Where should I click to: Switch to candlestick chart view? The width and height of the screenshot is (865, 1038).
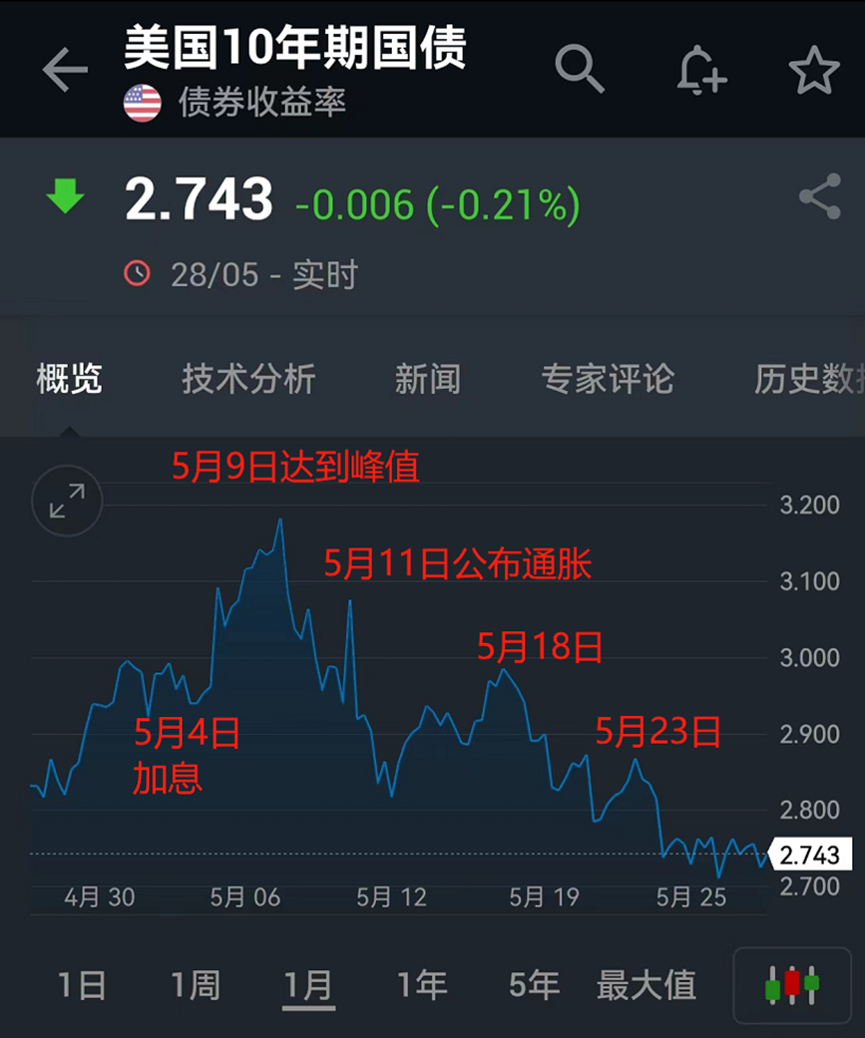791,986
